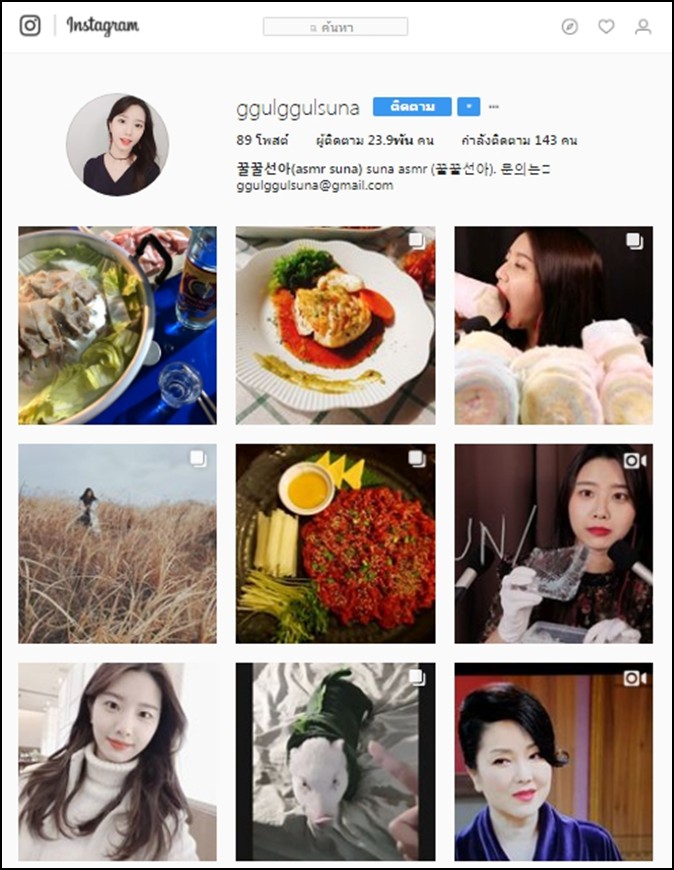The height and width of the screenshot is (870, 674).
Task: Open the three-dot options menu
Action: coord(494,107)
